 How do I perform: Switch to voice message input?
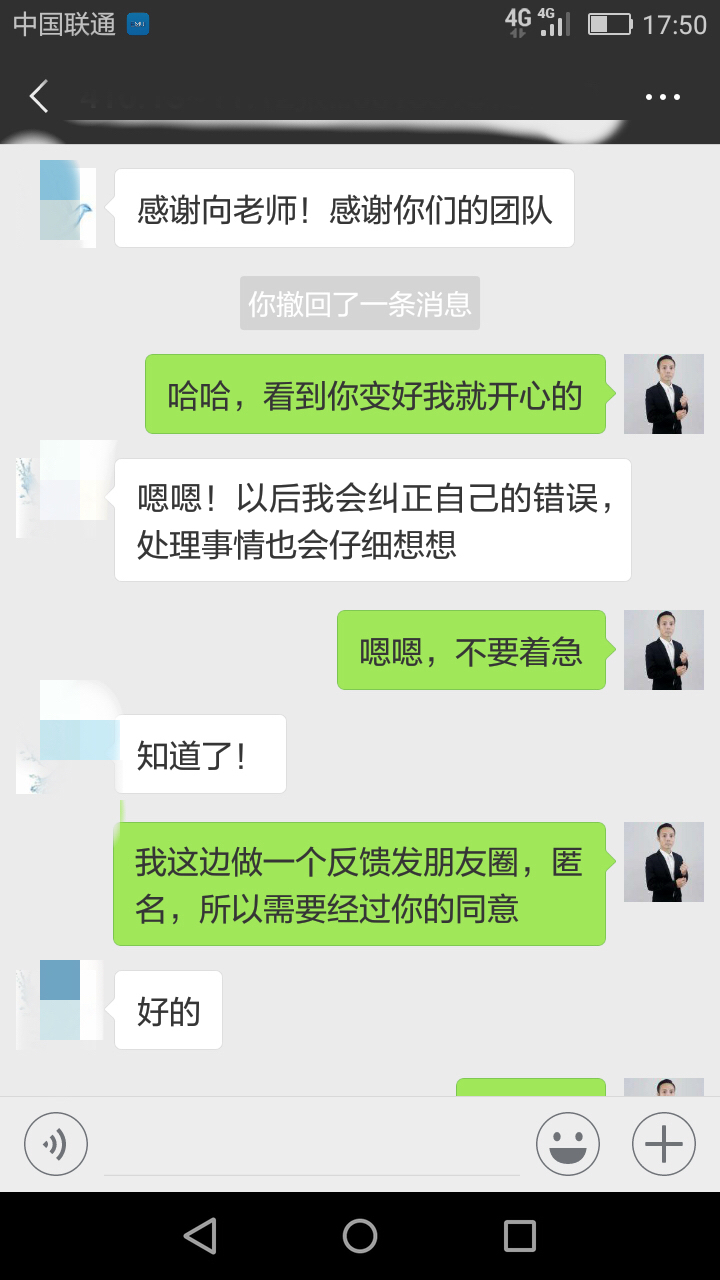click(x=56, y=1143)
